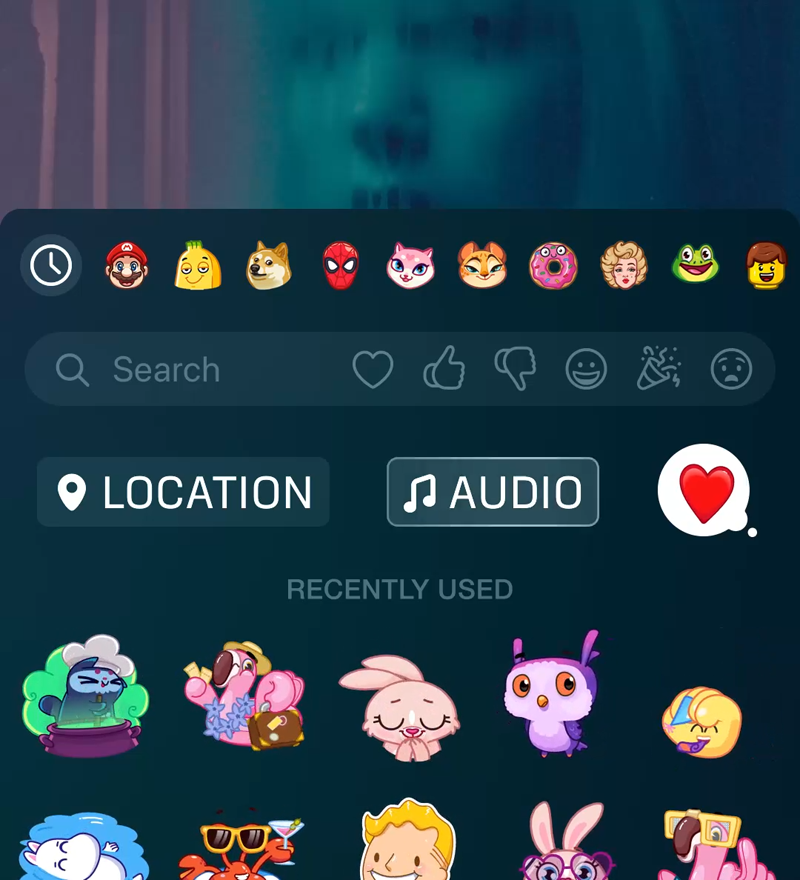
Task: Open the pink donut sticker pack
Action: pyautogui.click(x=553, y=266)
